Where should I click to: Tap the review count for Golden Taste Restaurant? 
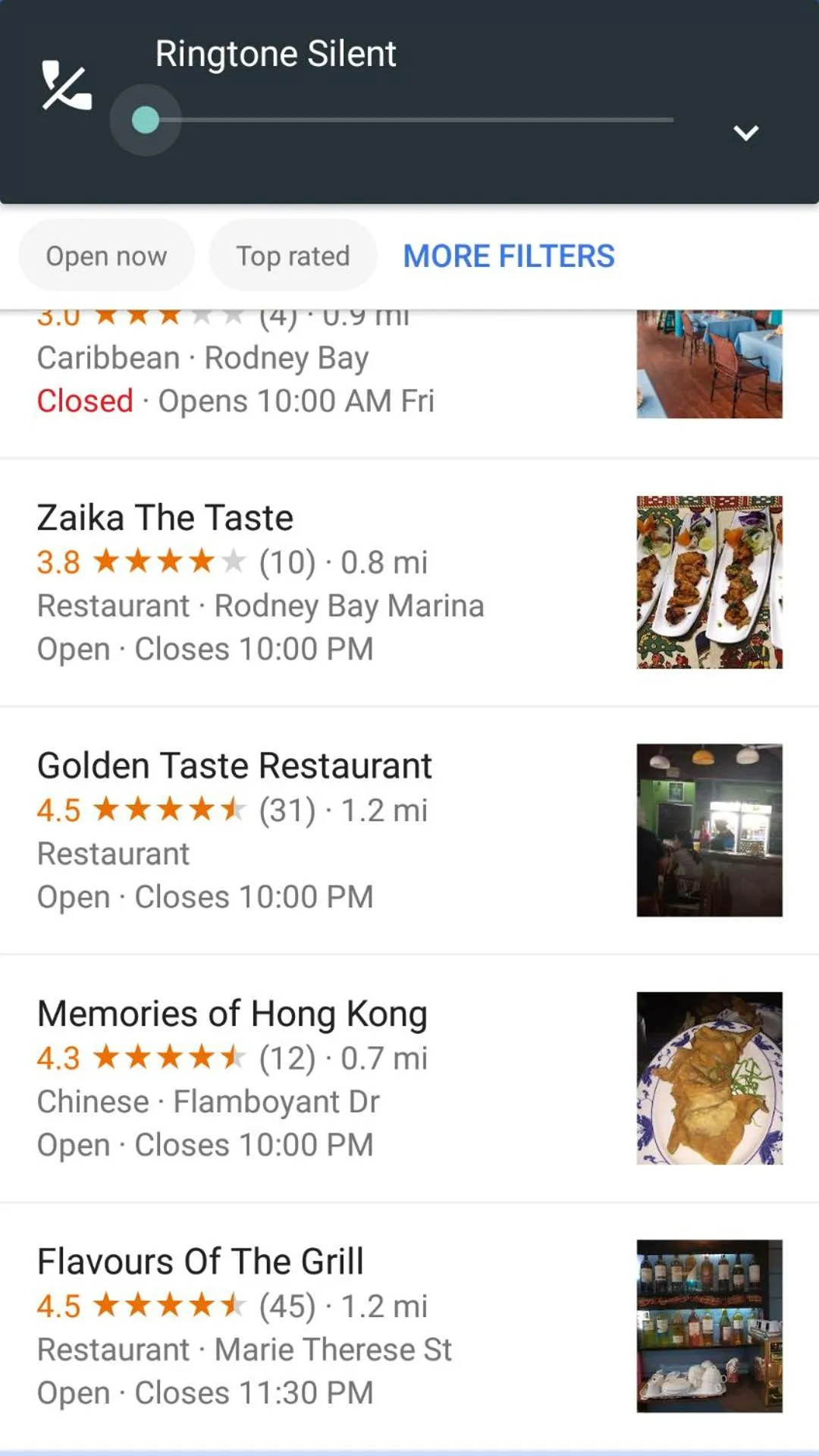pyautogui.click(x=286, y=810)
